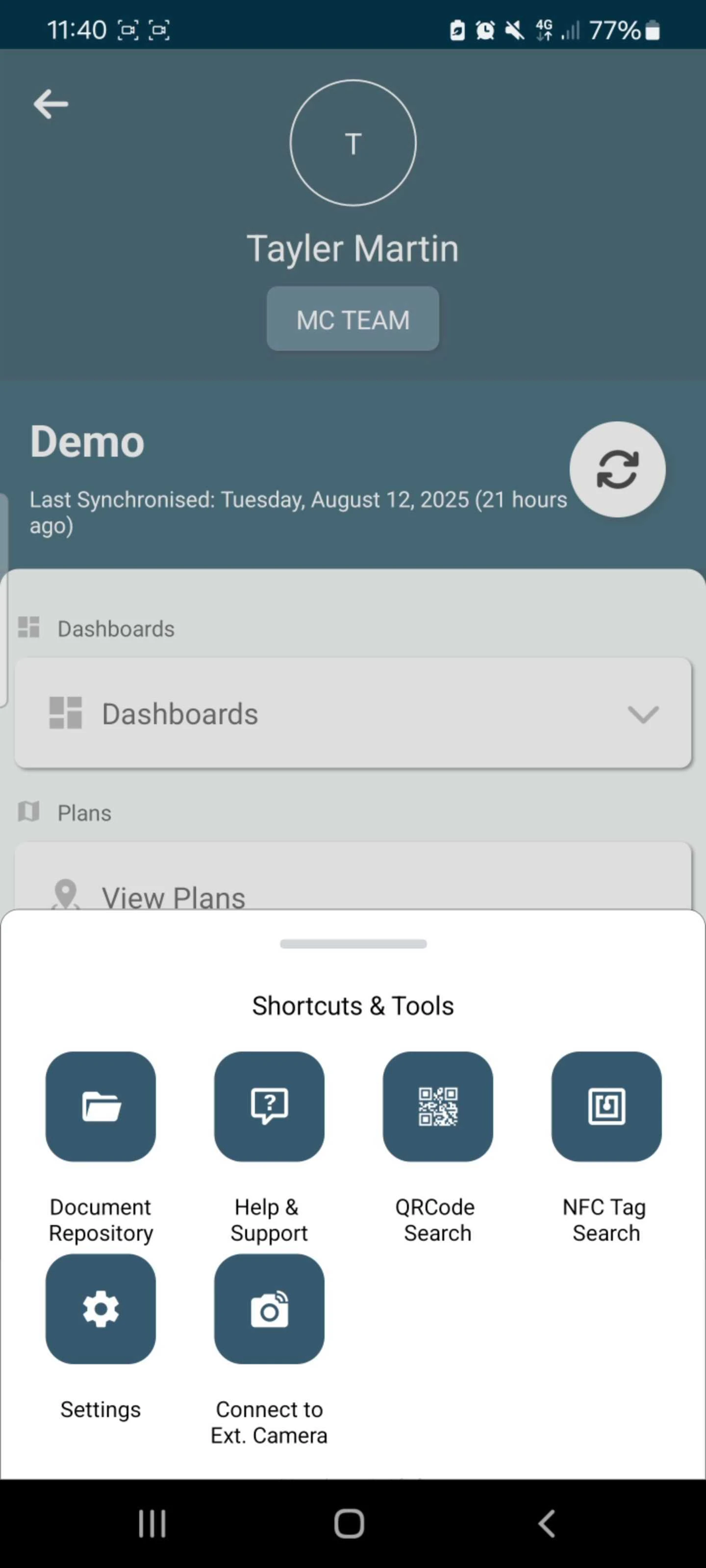This screenshot has height=1568, width=706.
Task: Open Settings from Shortcuts & Tools
Action: tap(101, 1310)
